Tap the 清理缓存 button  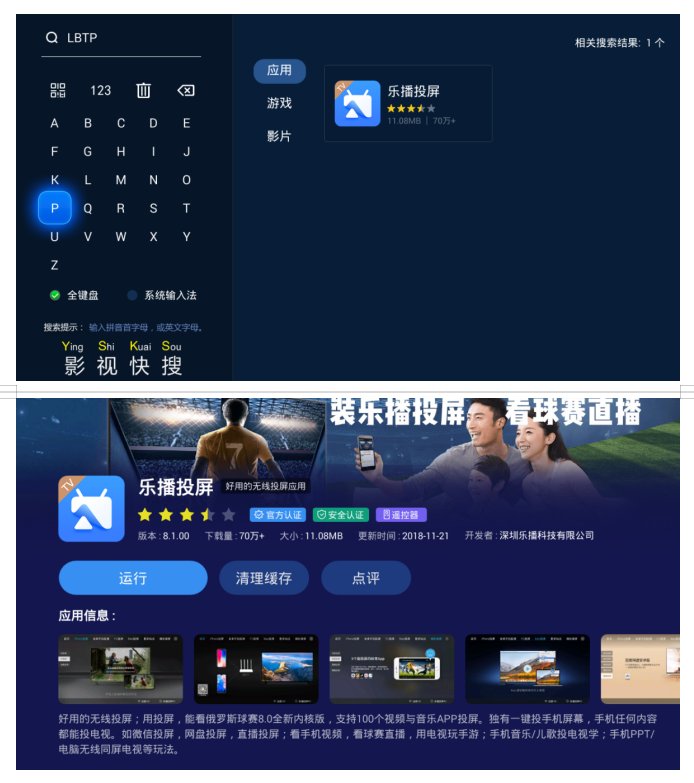click(x=264, y=578)
